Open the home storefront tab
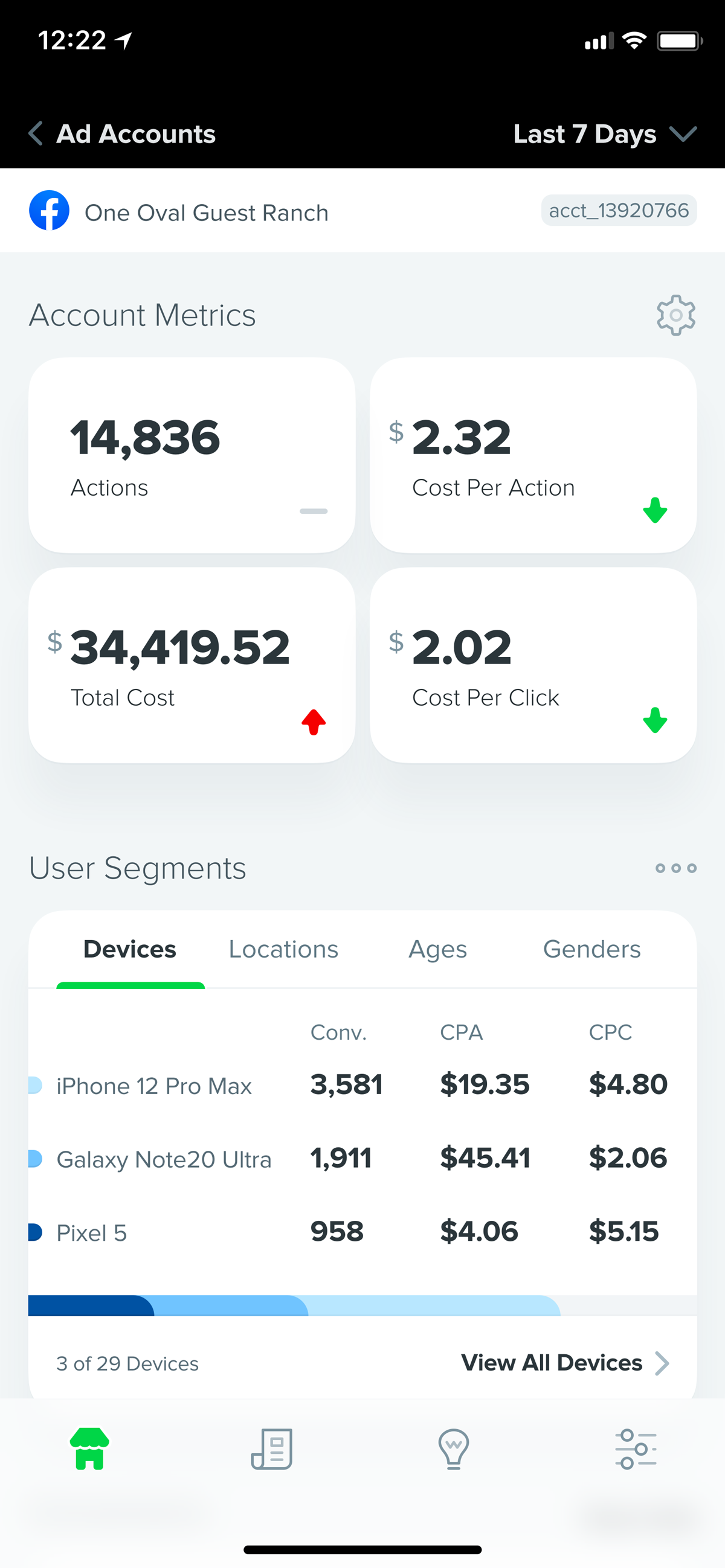Screen dimensions: 725x1568 coord(89,1448)
